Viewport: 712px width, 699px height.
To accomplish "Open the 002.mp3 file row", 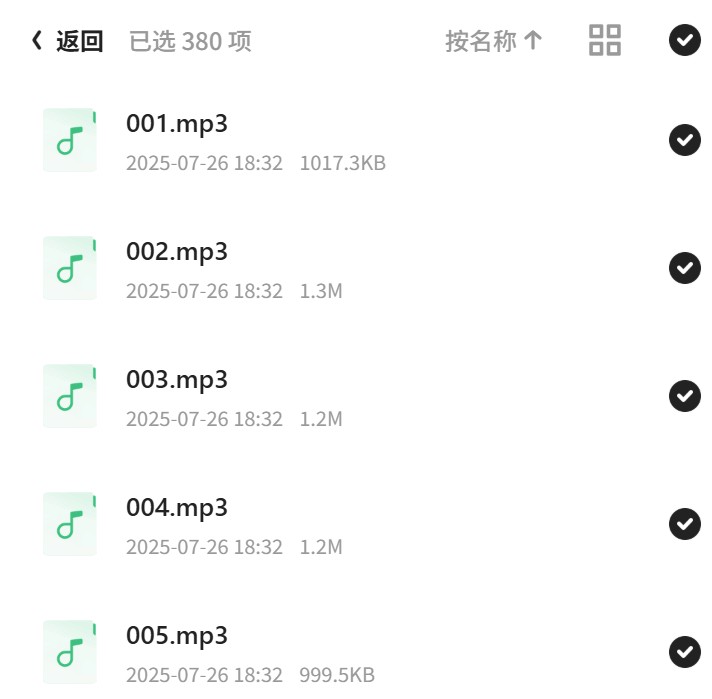I will [356, 268].
